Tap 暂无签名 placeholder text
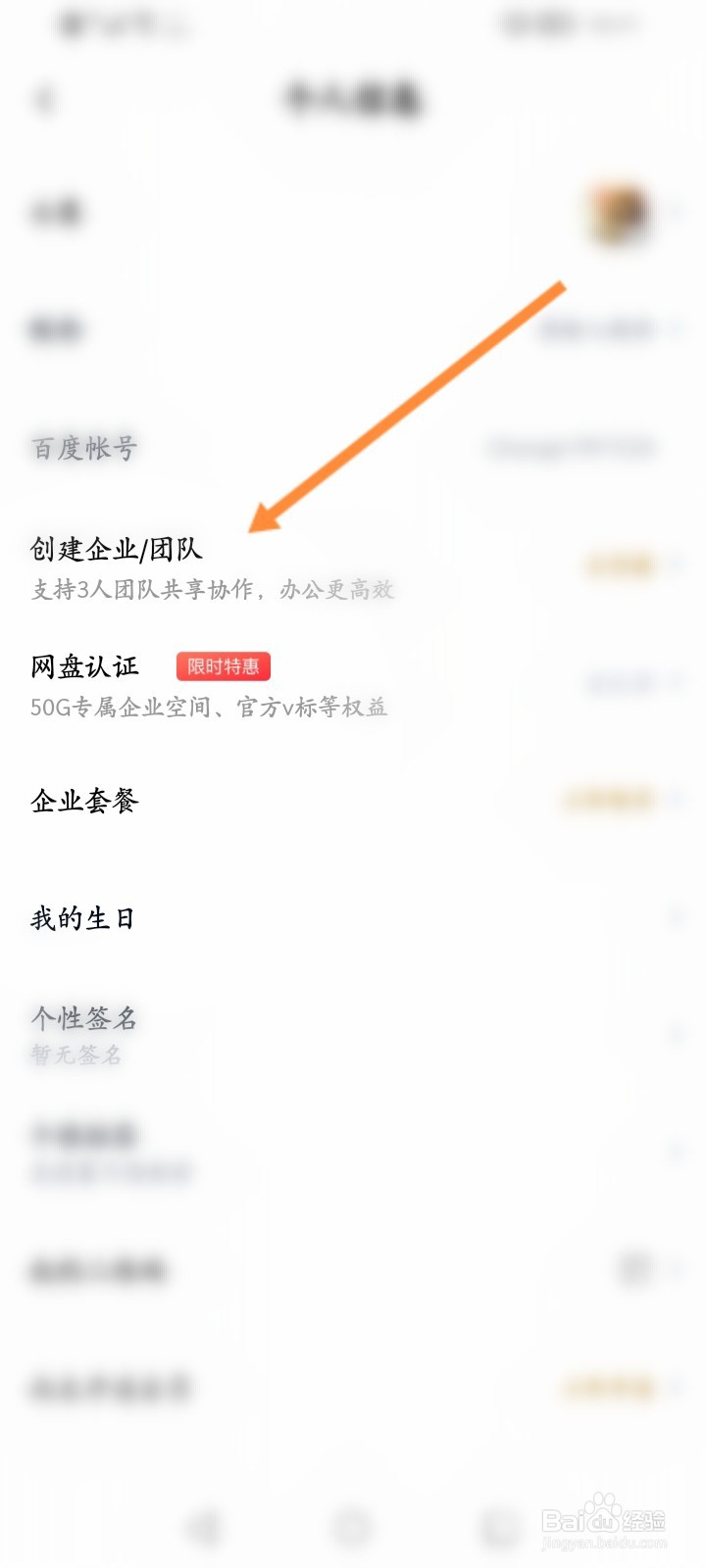Image resolution: width=706 pixels, height=1568 pixels. 74,1056
